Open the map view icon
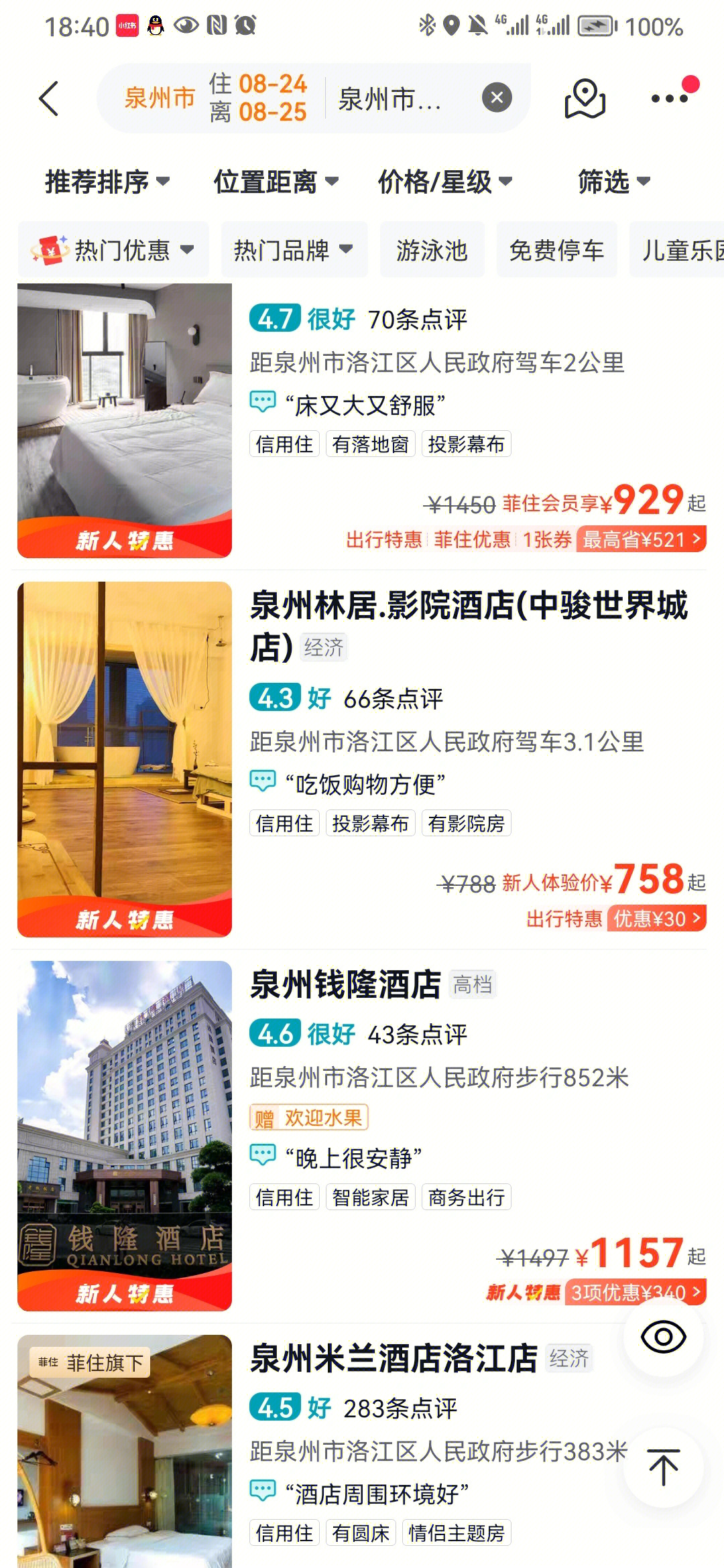Image resolution: width=724 pixels, height=1568 pixels. pos(585,99)
